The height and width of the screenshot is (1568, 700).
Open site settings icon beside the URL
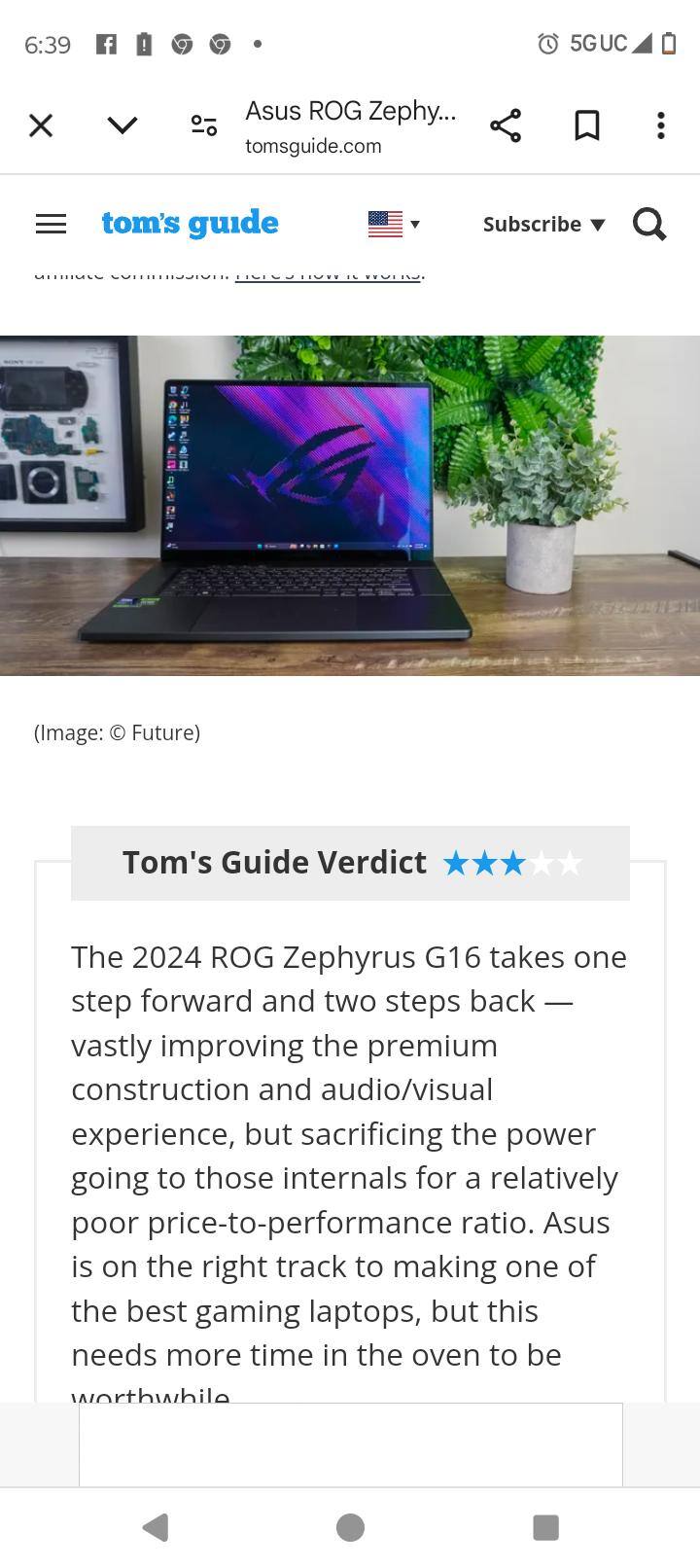pos(203,125)
